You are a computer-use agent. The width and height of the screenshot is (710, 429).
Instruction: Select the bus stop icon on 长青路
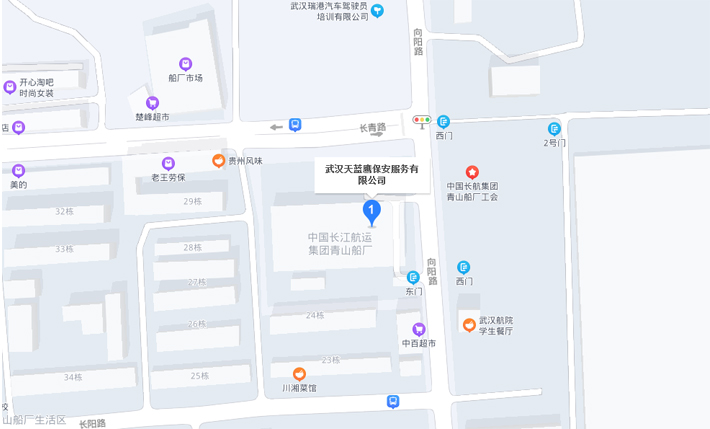point(295,125)
